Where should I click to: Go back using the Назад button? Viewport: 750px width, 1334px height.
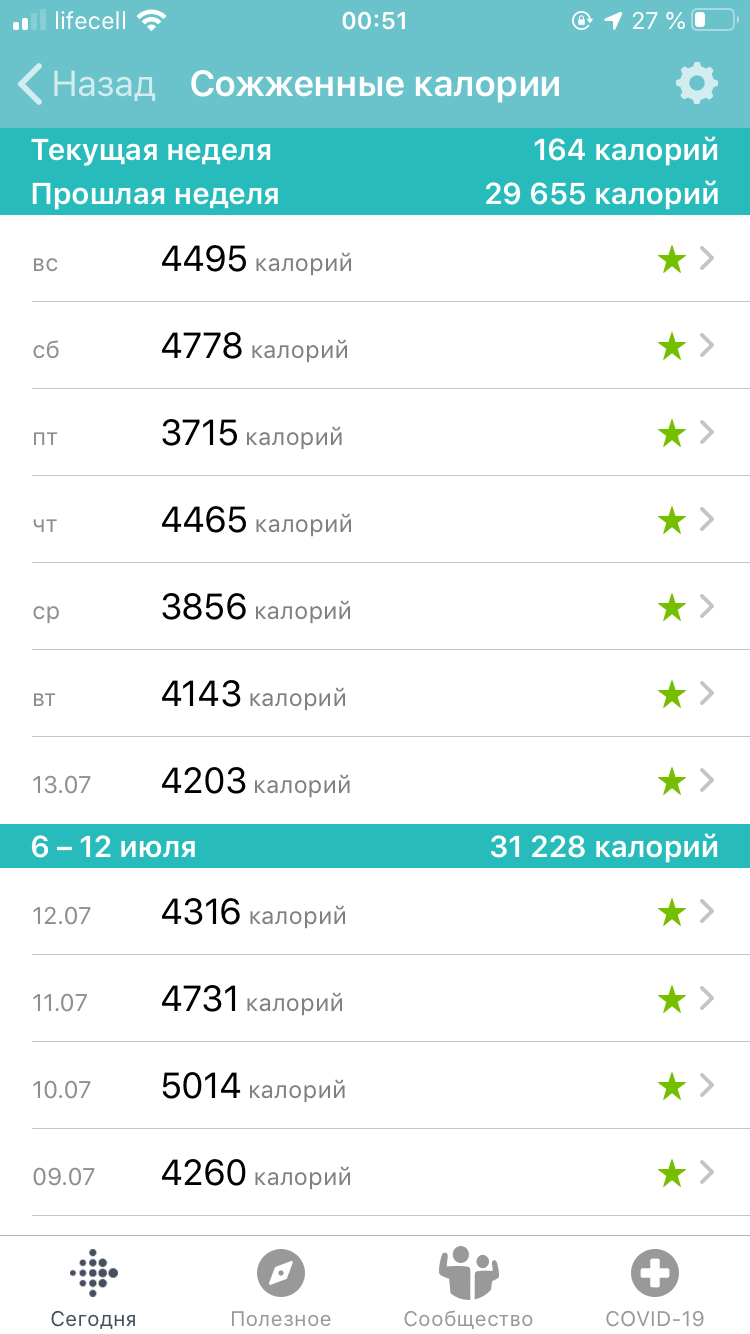(x=88, y=84)
